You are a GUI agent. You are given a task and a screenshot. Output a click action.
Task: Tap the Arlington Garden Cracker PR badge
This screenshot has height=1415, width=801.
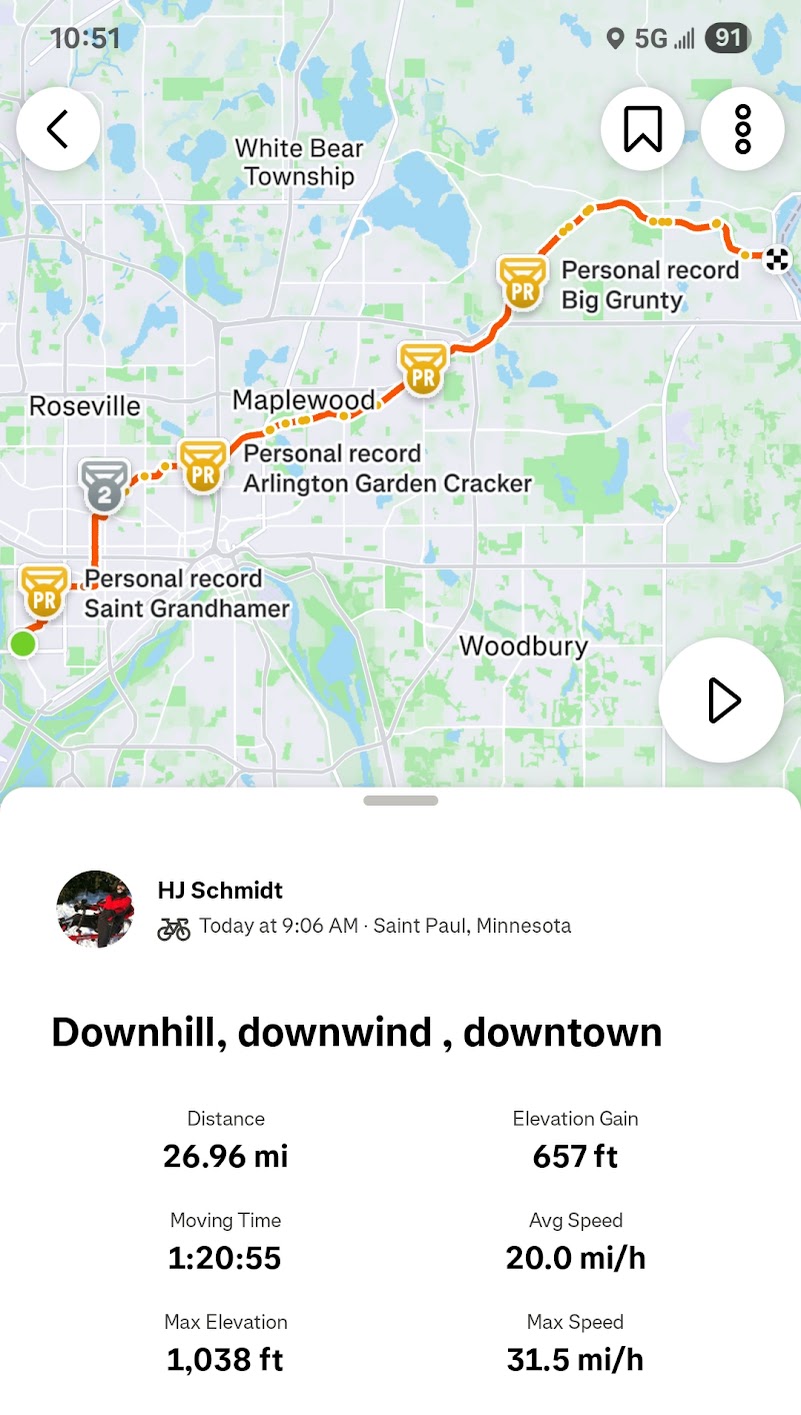[x=203, y=467]
